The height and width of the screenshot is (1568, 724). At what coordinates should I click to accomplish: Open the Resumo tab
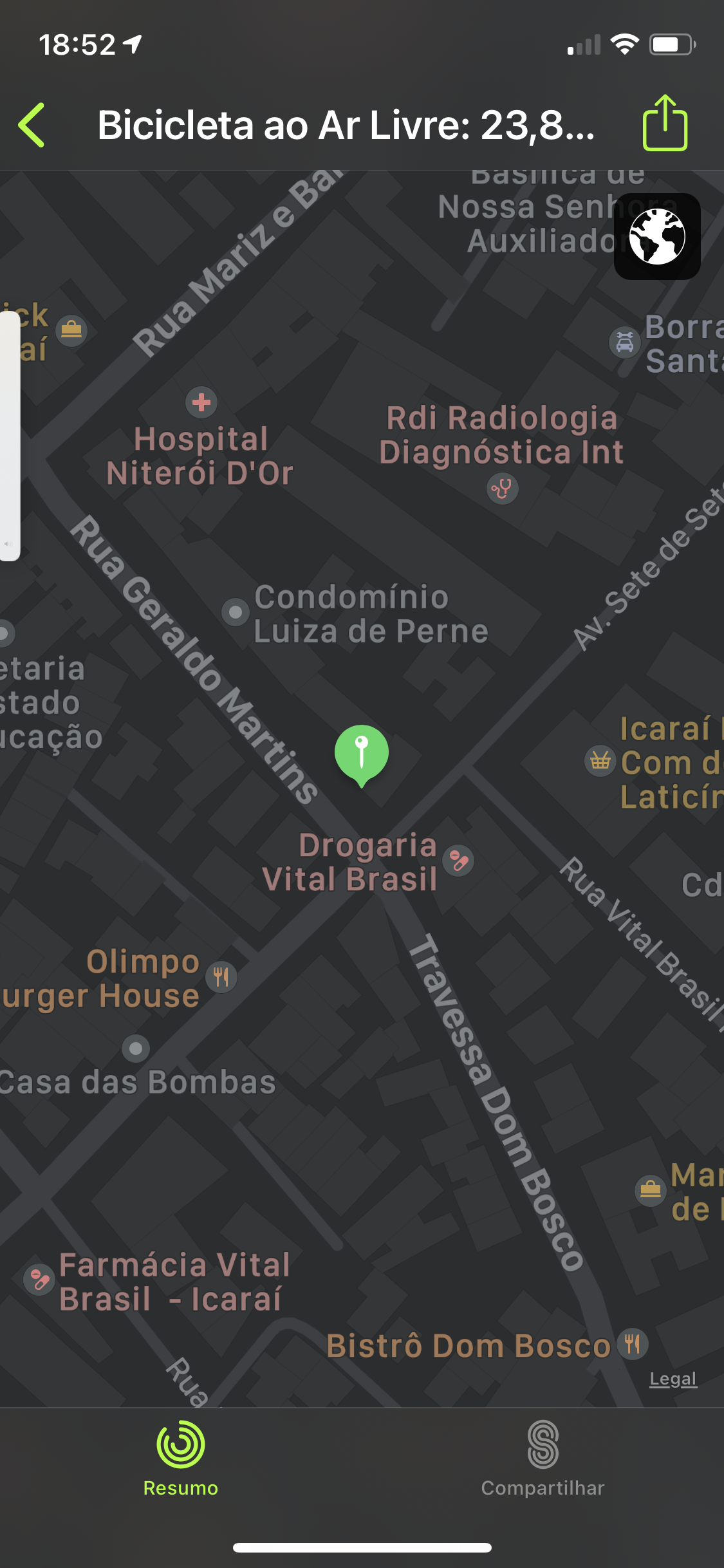(181, 1459)
